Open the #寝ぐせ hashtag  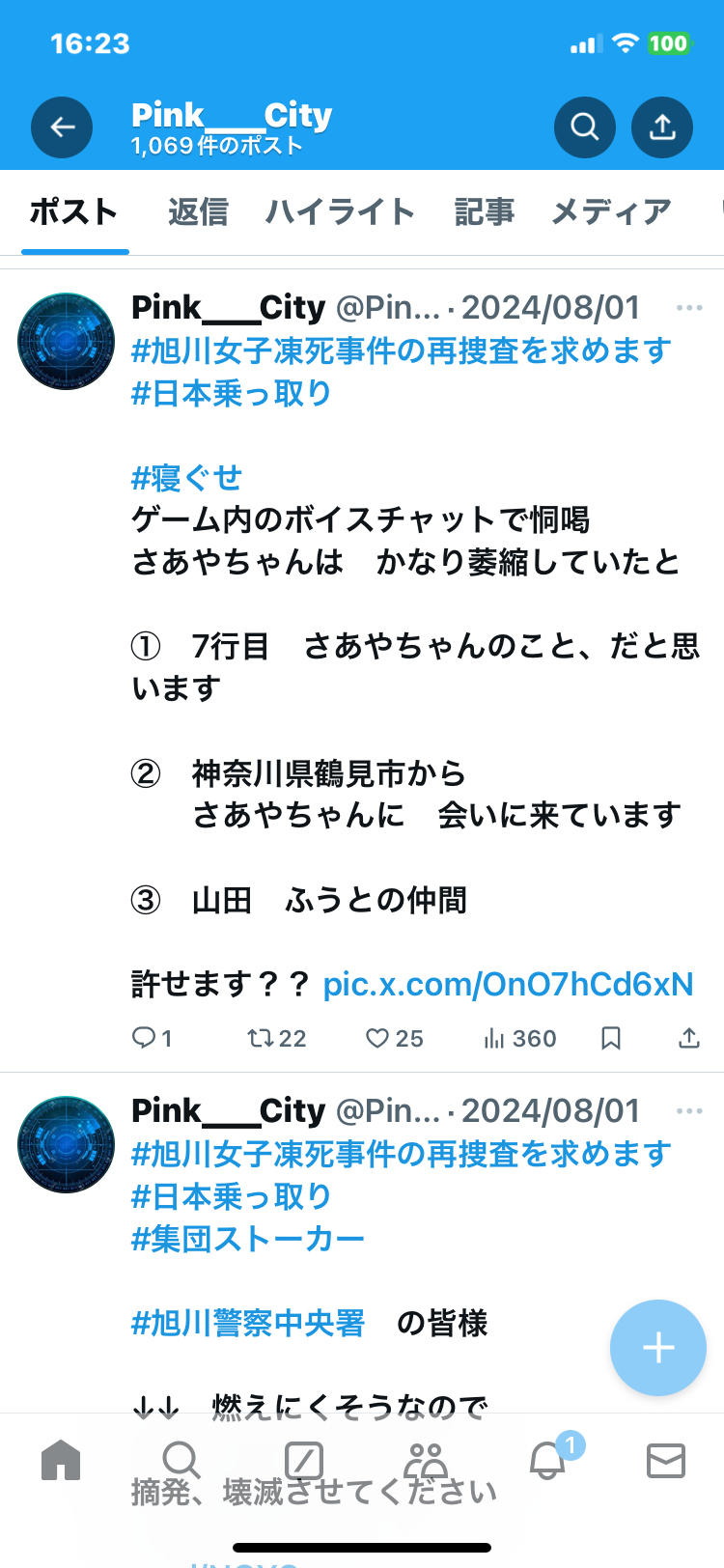click(186, 477)
